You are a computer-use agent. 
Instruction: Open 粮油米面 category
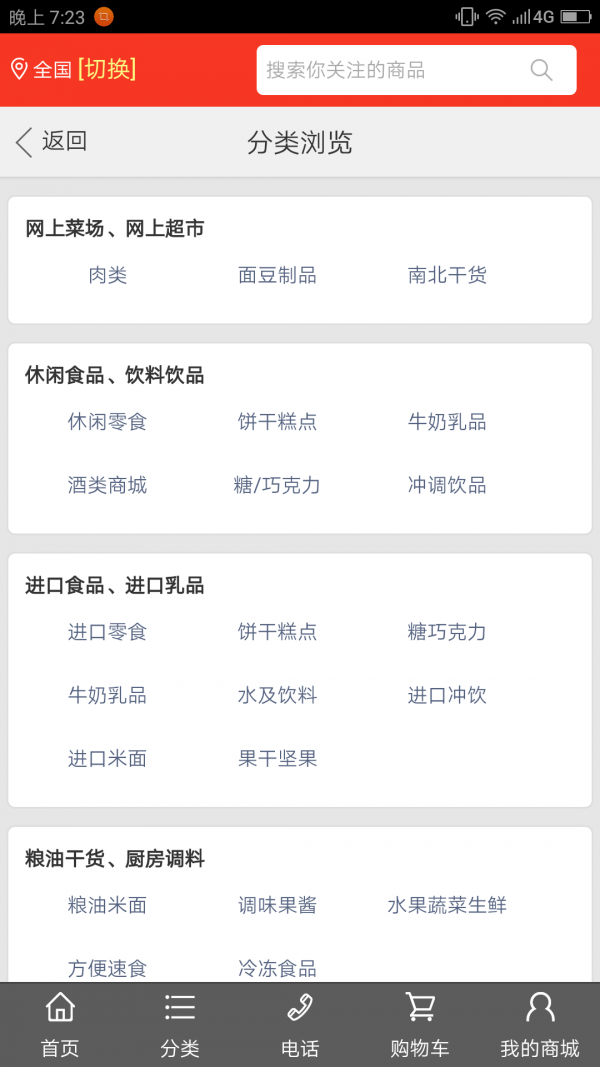(108, 905)
